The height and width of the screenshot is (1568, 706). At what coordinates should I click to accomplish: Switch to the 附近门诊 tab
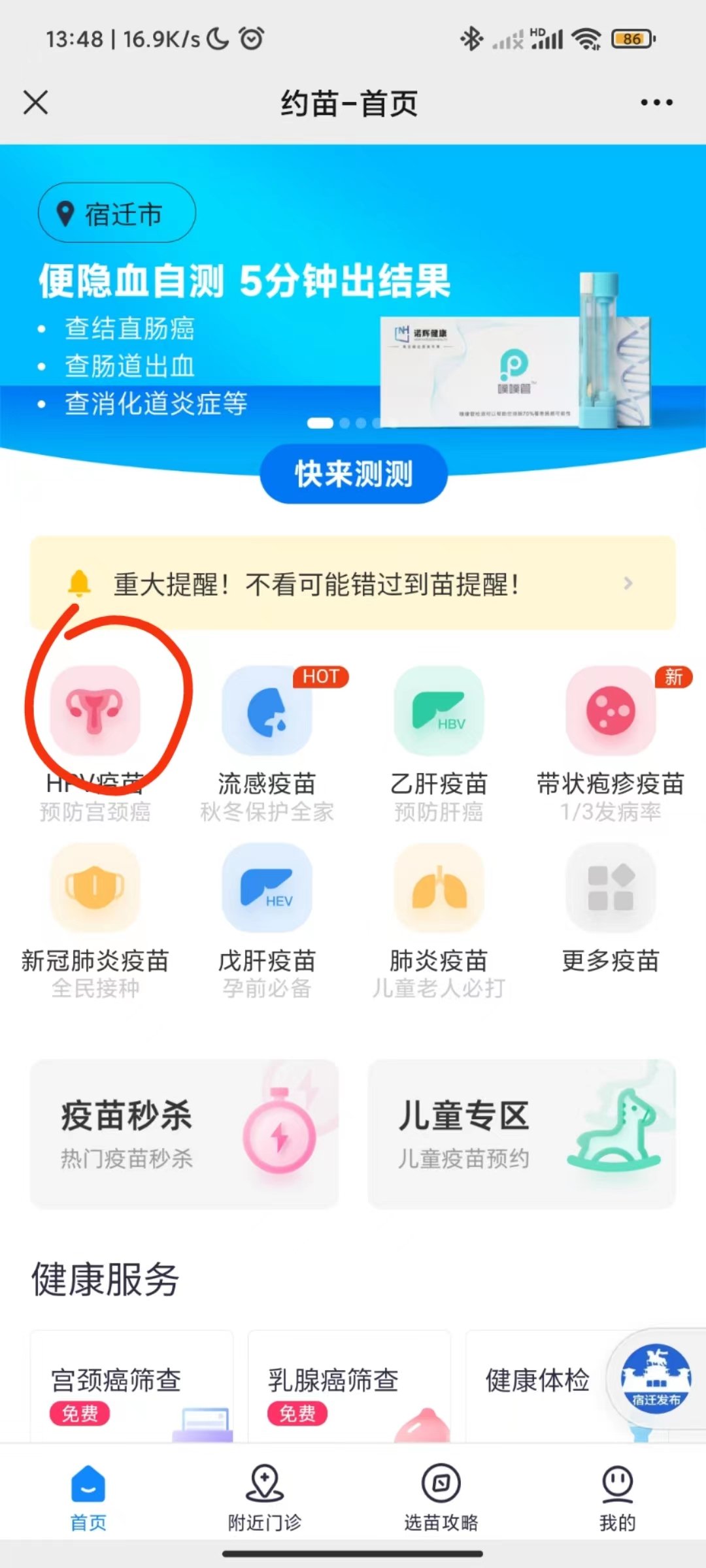[x=265, y=1495]
